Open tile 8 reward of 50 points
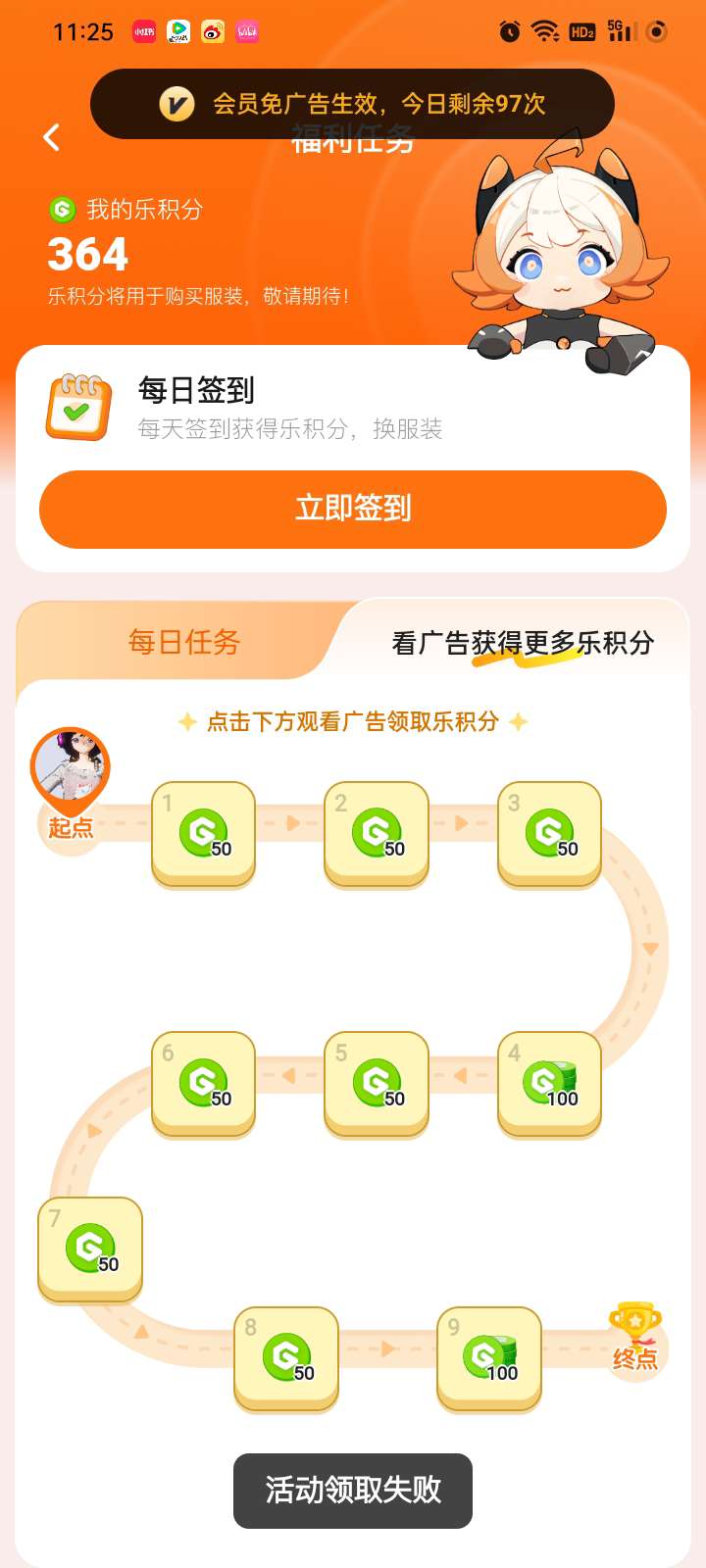The image size is (706, 1568). pos(286,1357)
